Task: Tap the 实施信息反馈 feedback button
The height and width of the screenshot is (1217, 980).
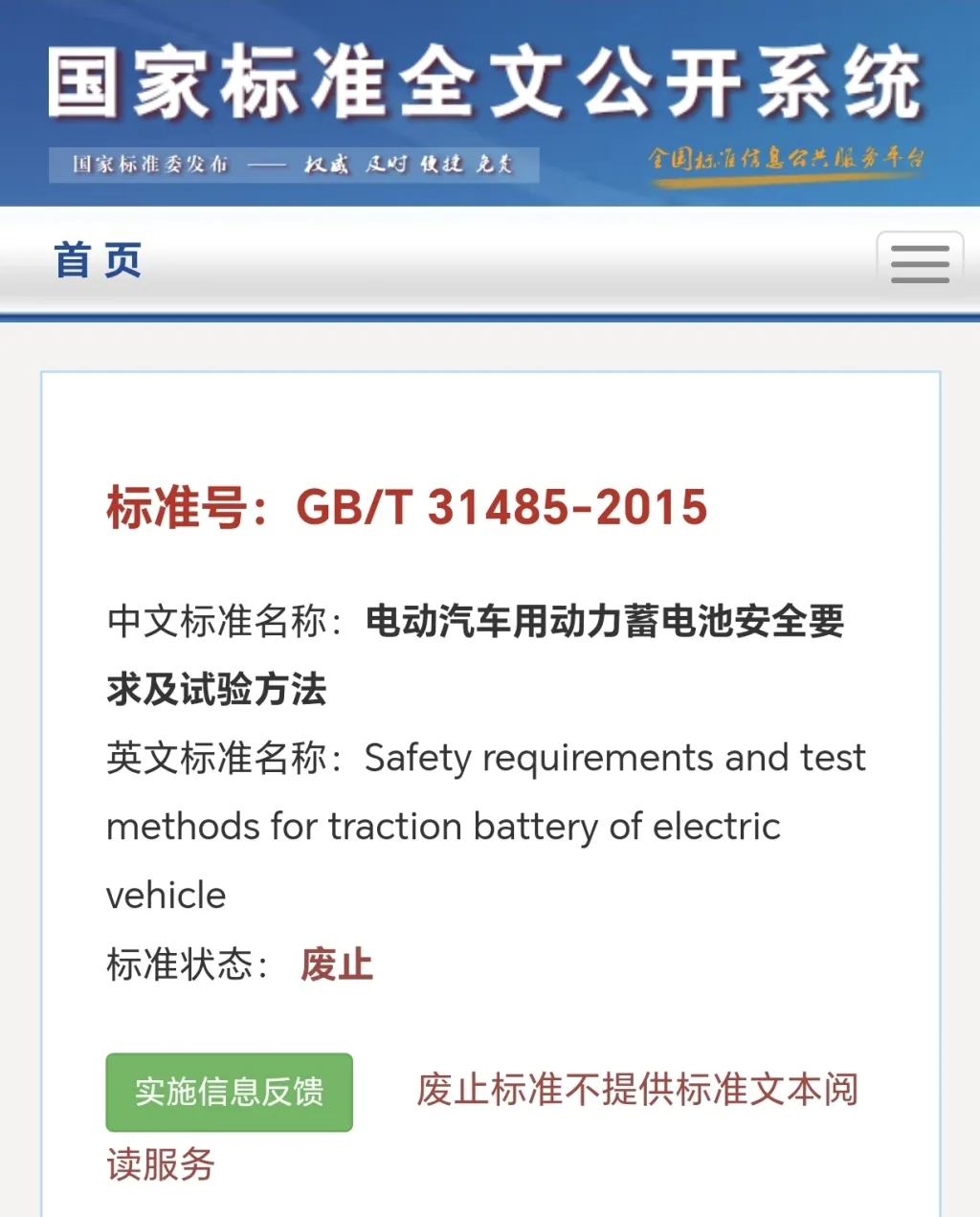Action: (230, 1092)
